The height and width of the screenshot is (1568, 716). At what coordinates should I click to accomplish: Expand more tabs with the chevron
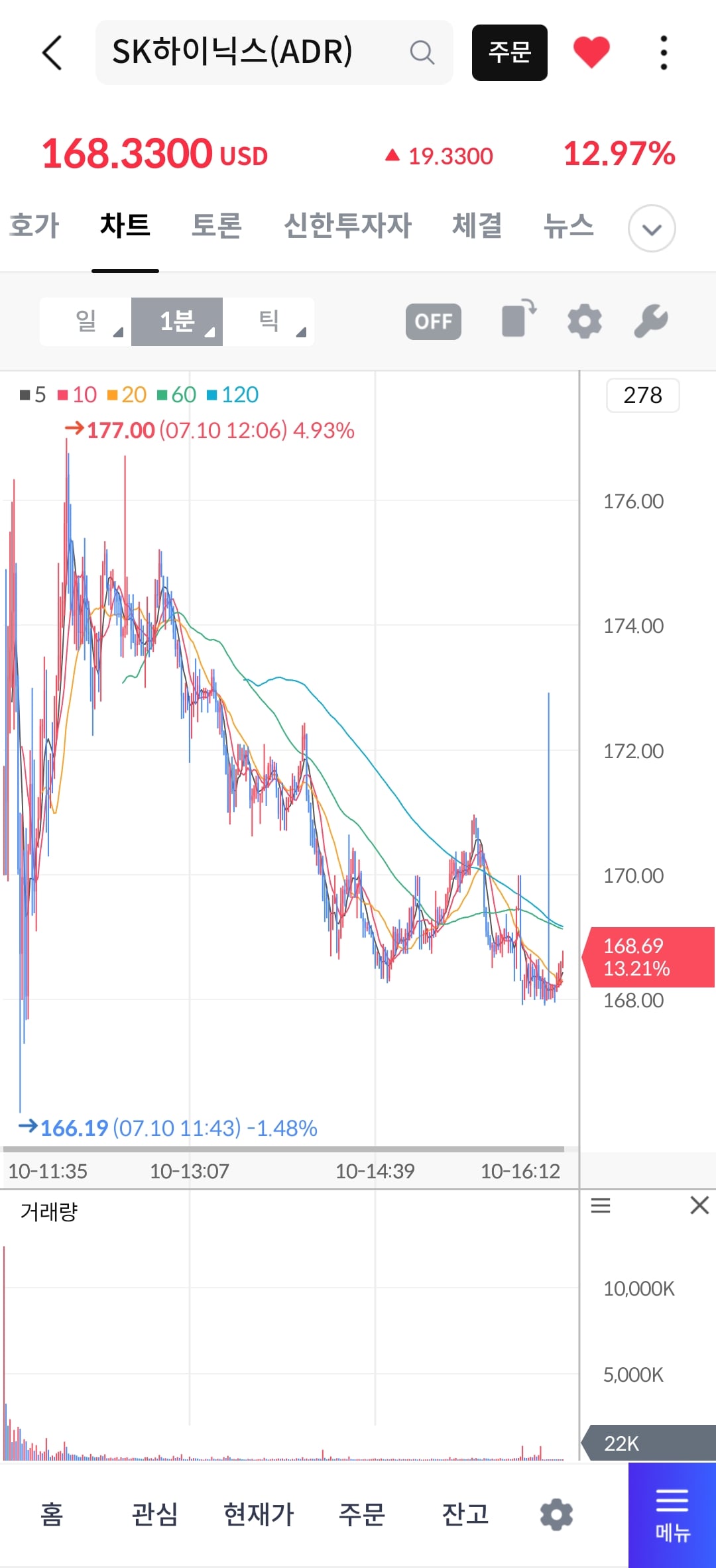[x=652, y=229]
